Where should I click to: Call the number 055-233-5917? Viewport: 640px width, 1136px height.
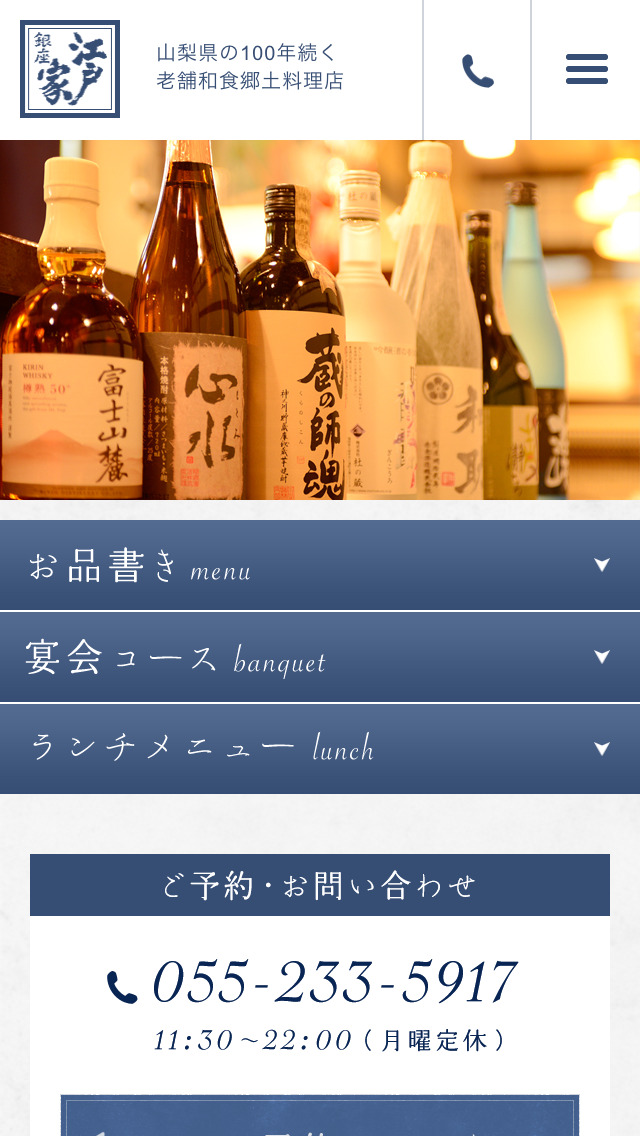(314, 982)
